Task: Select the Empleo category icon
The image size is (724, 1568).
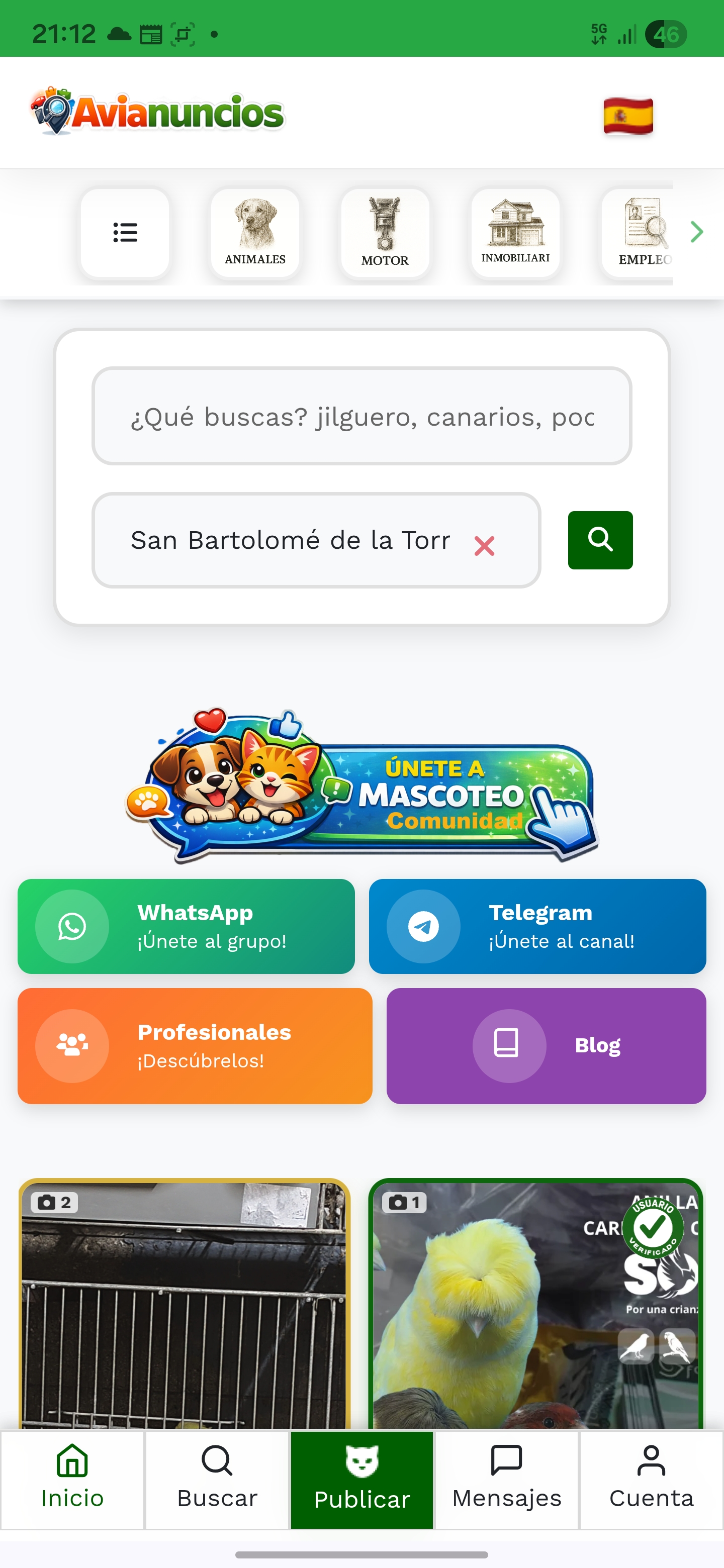Action: pos(643,233)
